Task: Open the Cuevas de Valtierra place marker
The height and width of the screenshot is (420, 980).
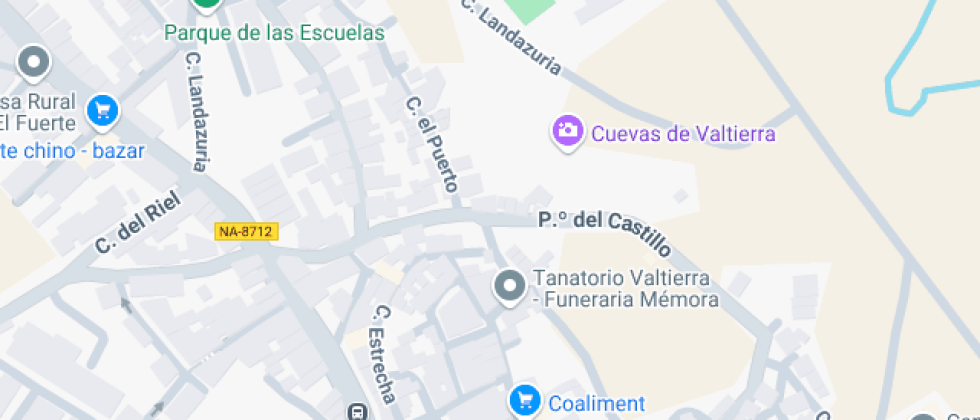Action: pyautogui.click(x=567, y=131)
